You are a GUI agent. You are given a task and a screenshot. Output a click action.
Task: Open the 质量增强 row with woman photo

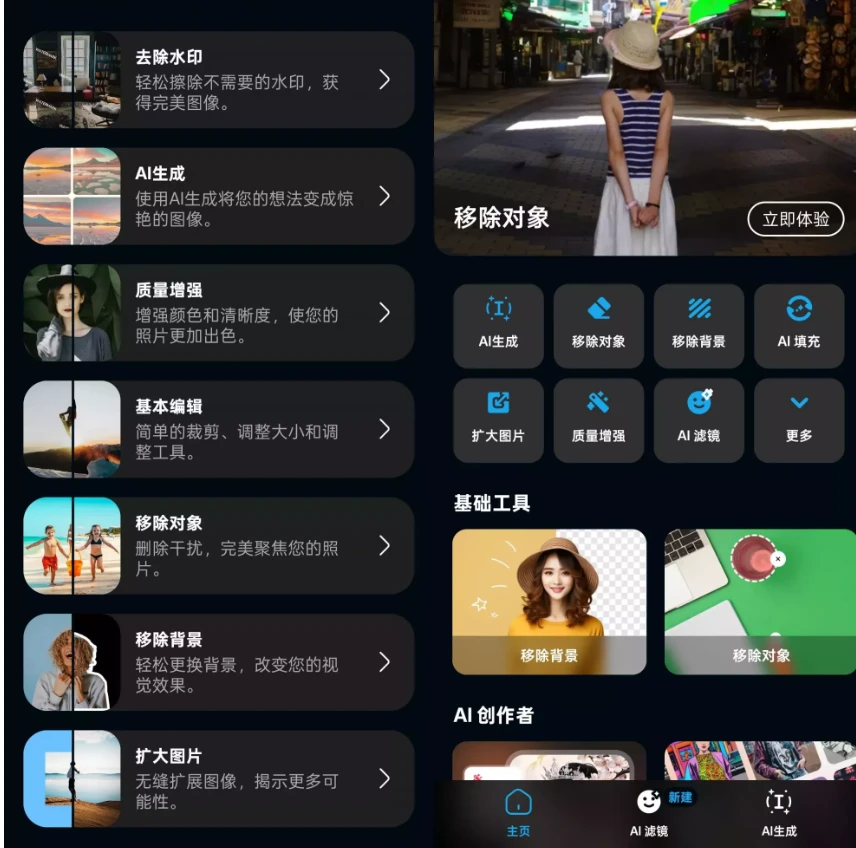point(218,313)
